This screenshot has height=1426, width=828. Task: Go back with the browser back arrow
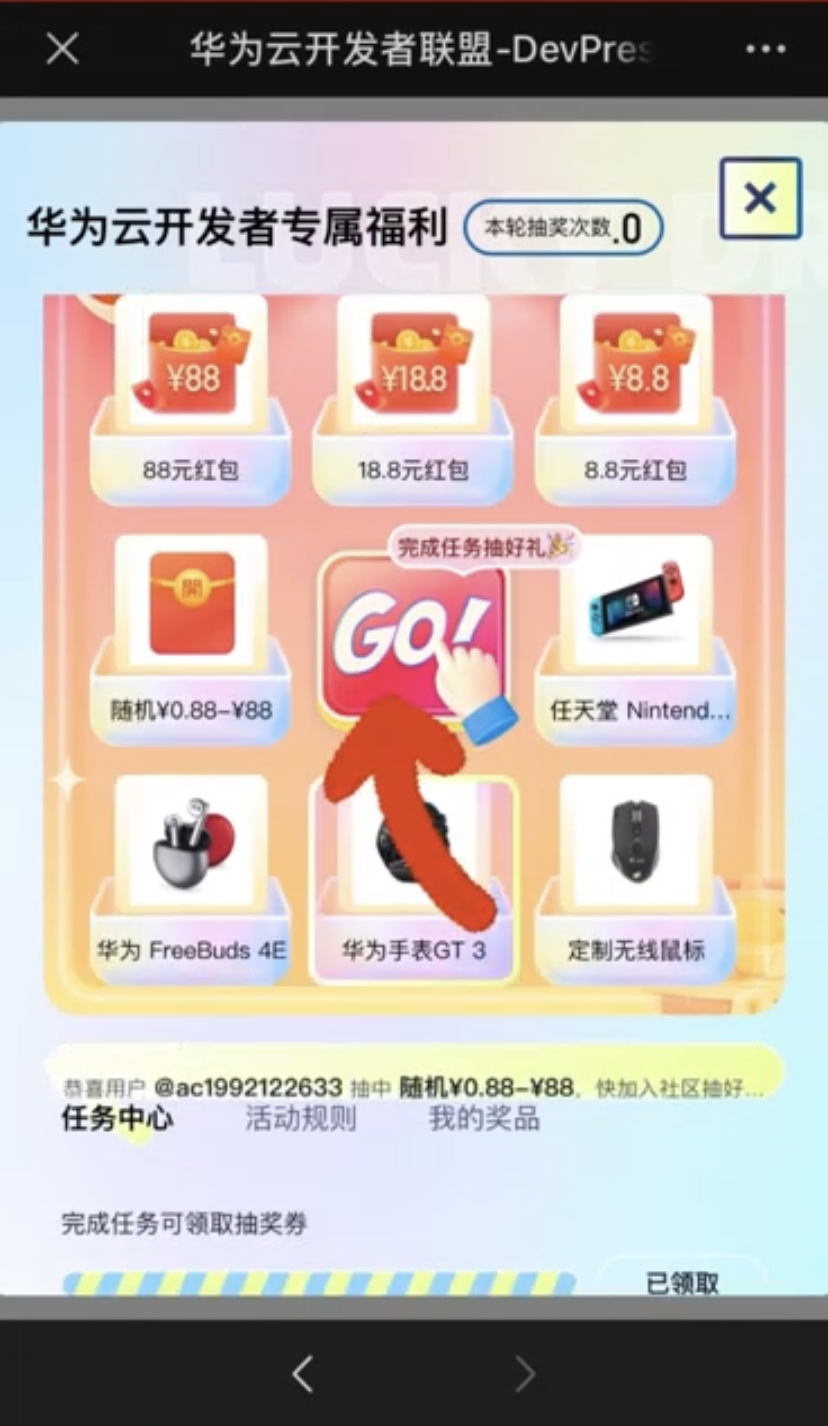click(303, 1374)
